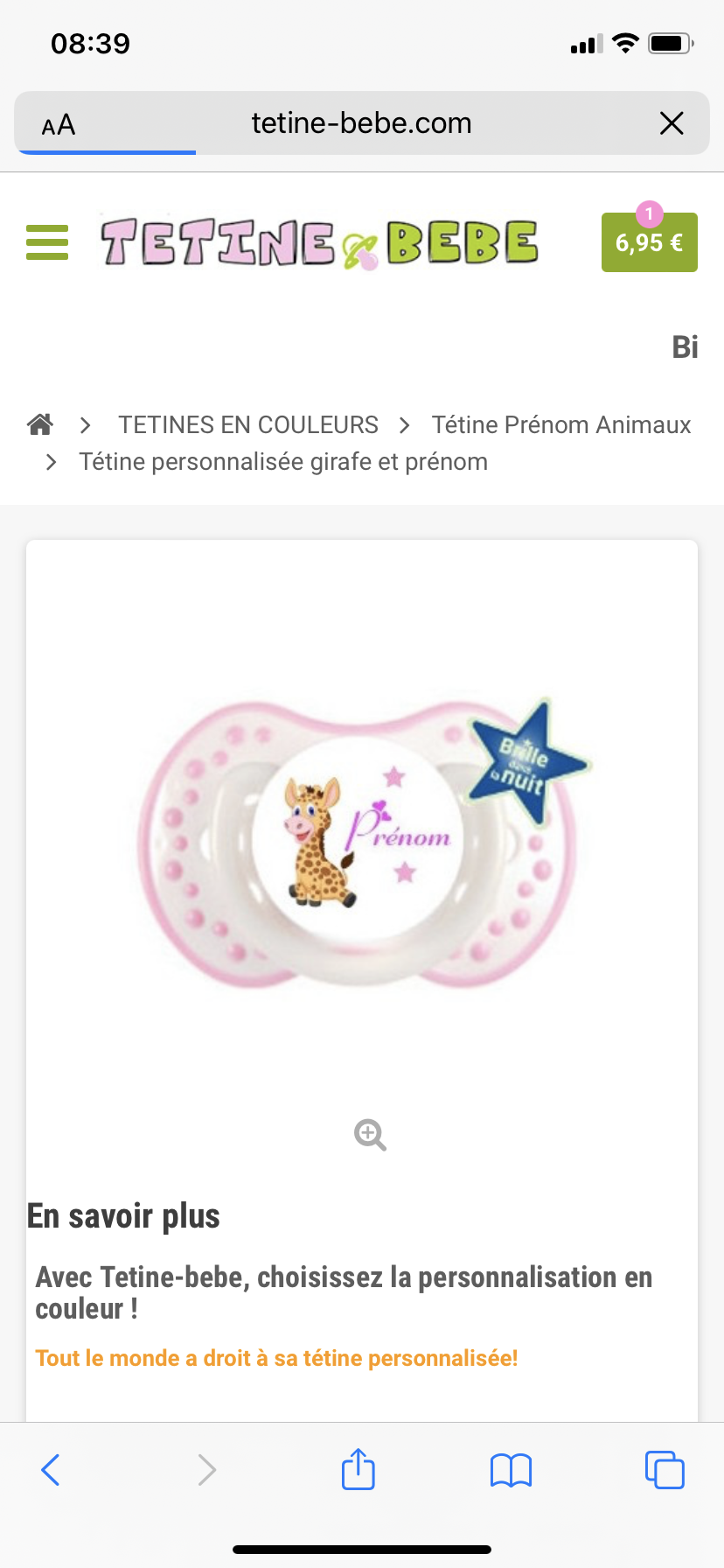The image size is (724, 1568).
Task: Open the giraffe pacifier product image
Action: pos(362,840)
